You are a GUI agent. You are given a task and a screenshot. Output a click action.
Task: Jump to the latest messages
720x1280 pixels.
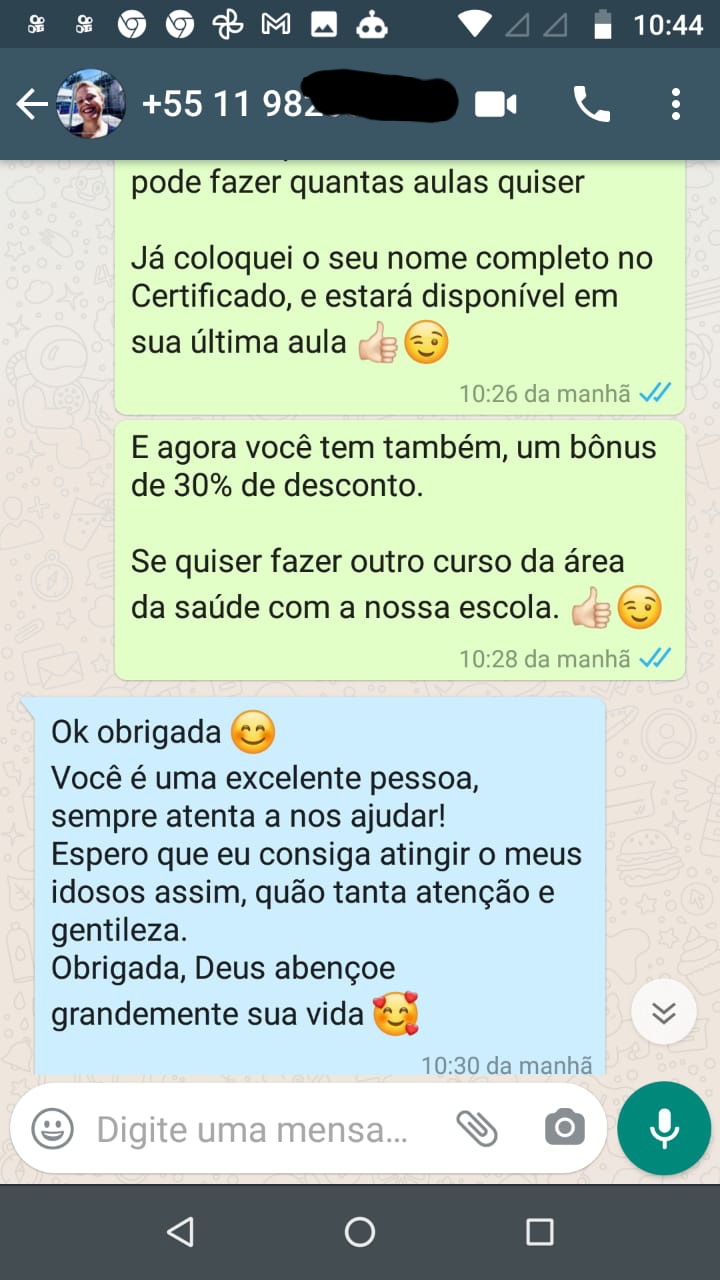(663, 1012)
